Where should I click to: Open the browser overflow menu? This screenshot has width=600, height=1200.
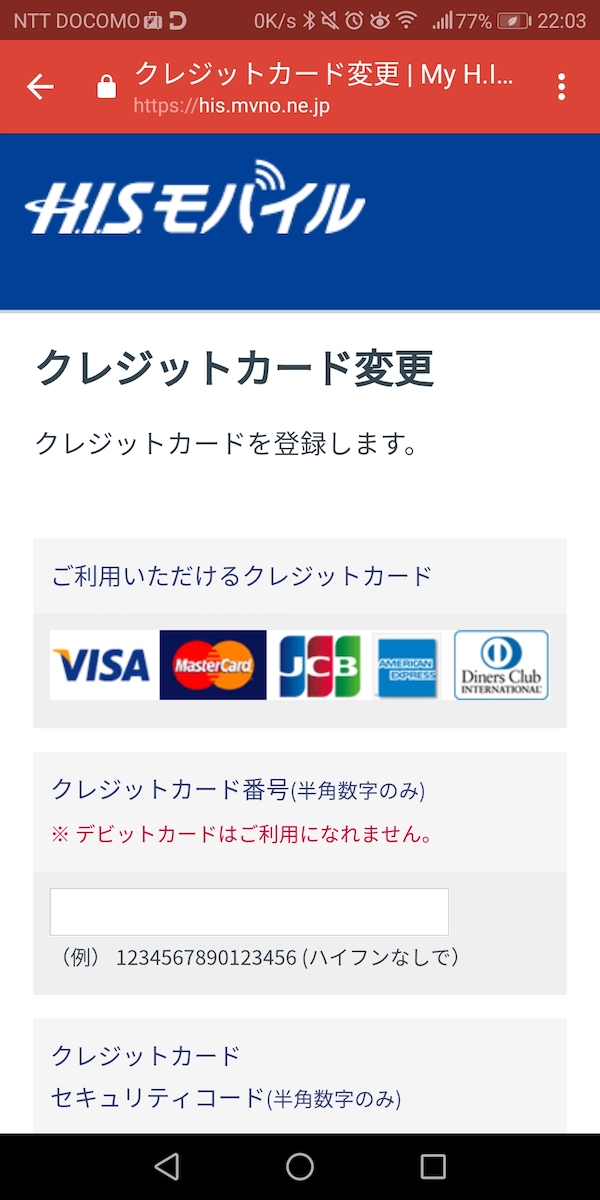[562, 87]
